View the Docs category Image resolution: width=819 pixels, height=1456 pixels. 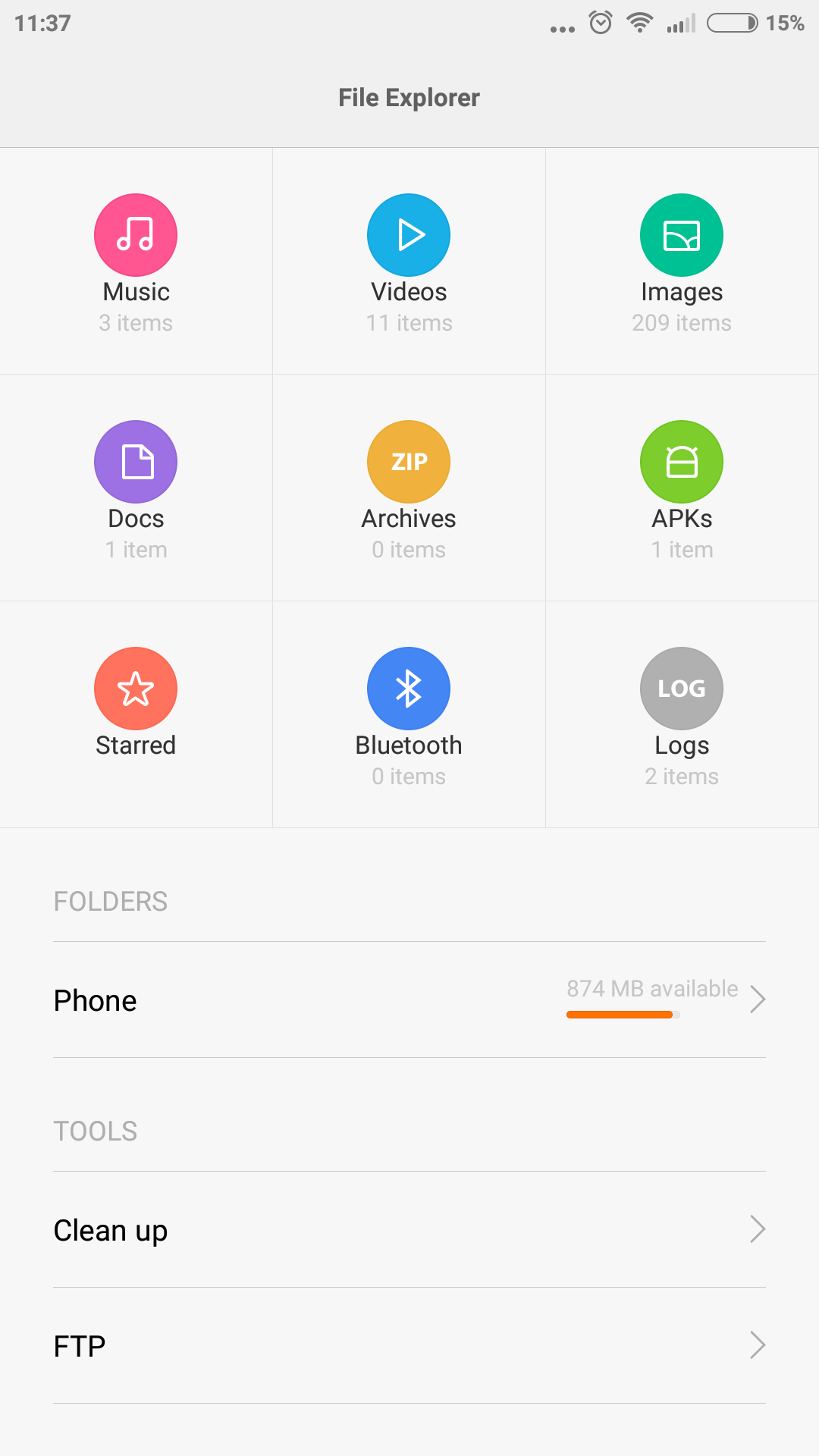tap(136, 488)
